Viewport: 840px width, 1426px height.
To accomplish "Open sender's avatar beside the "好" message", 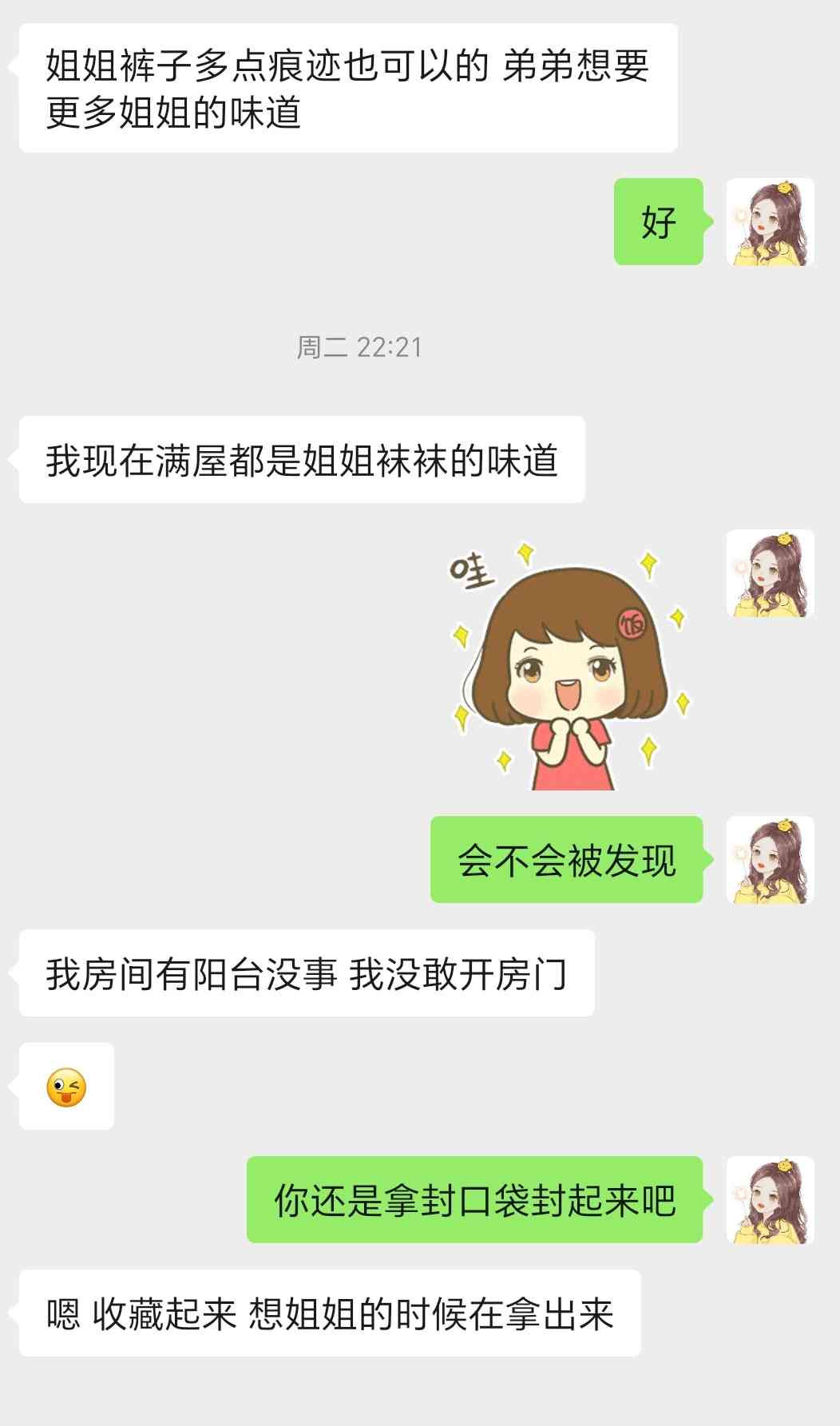I will click(x=770, y=222).
